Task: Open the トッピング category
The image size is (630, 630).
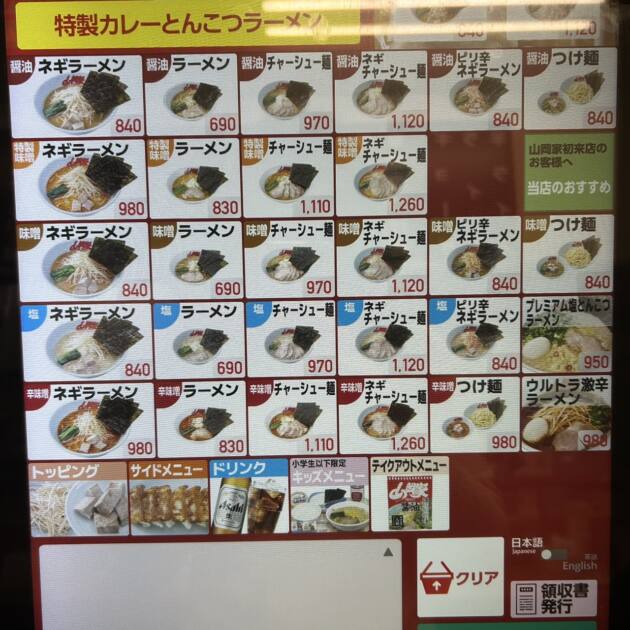Action: click(78, 497)
